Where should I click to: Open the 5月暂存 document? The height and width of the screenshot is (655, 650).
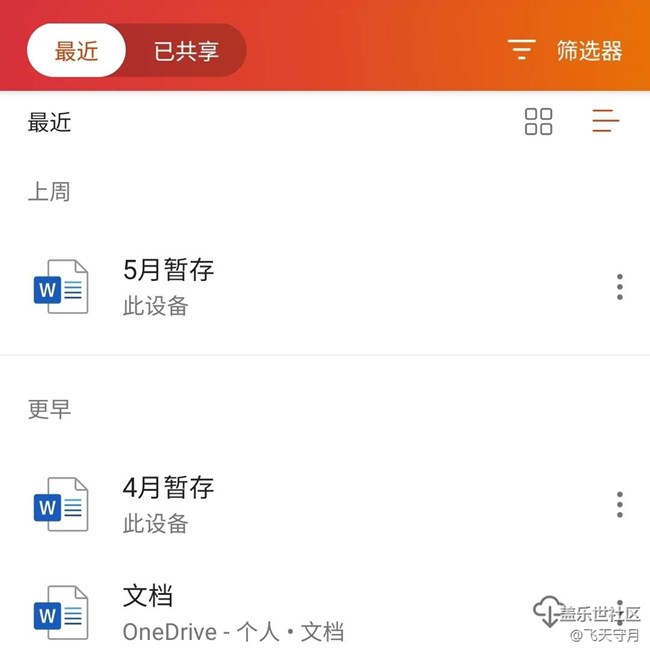[x=168, y=286]
